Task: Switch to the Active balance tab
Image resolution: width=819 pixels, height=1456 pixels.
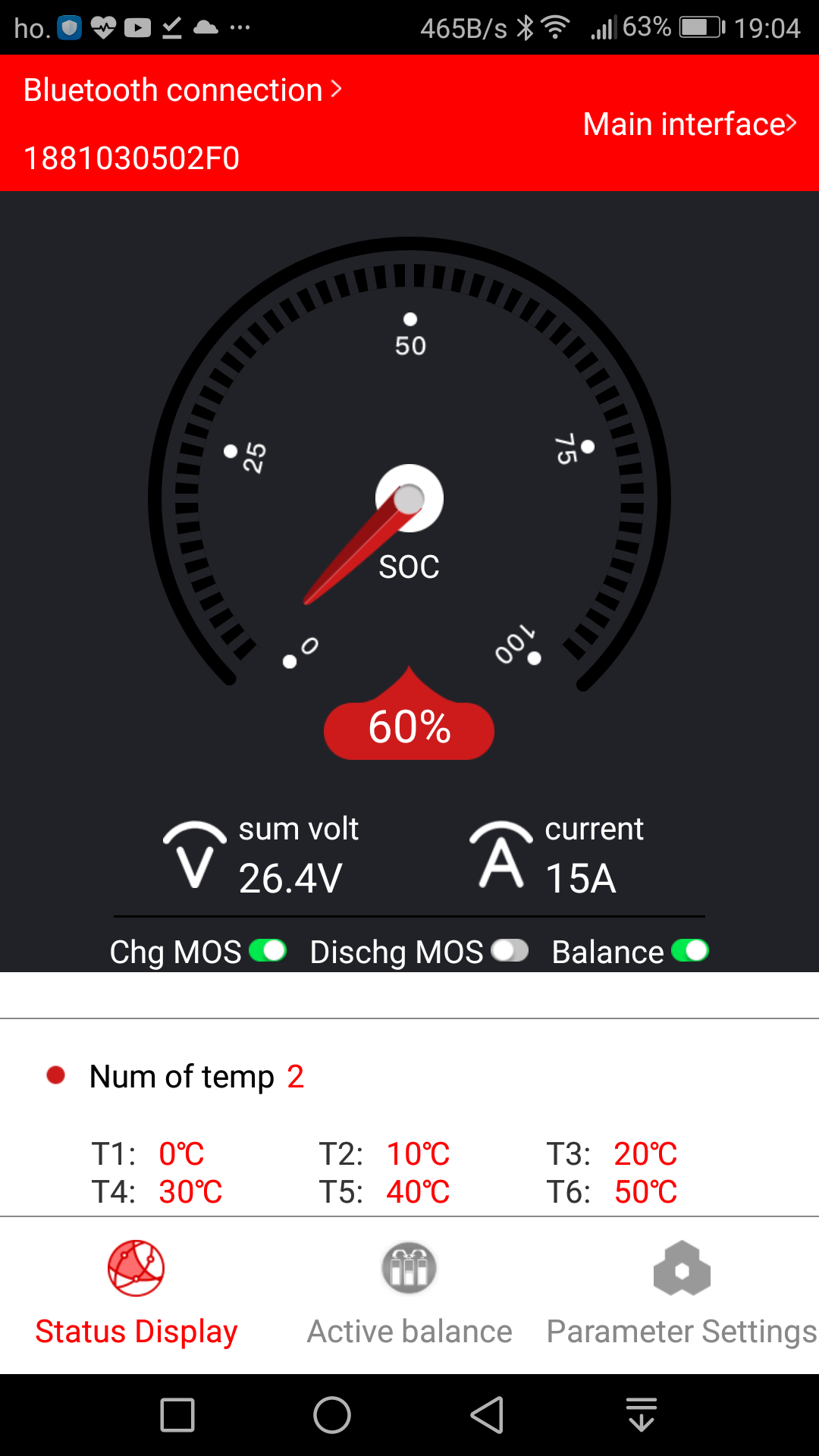Action: (409, 1294)
